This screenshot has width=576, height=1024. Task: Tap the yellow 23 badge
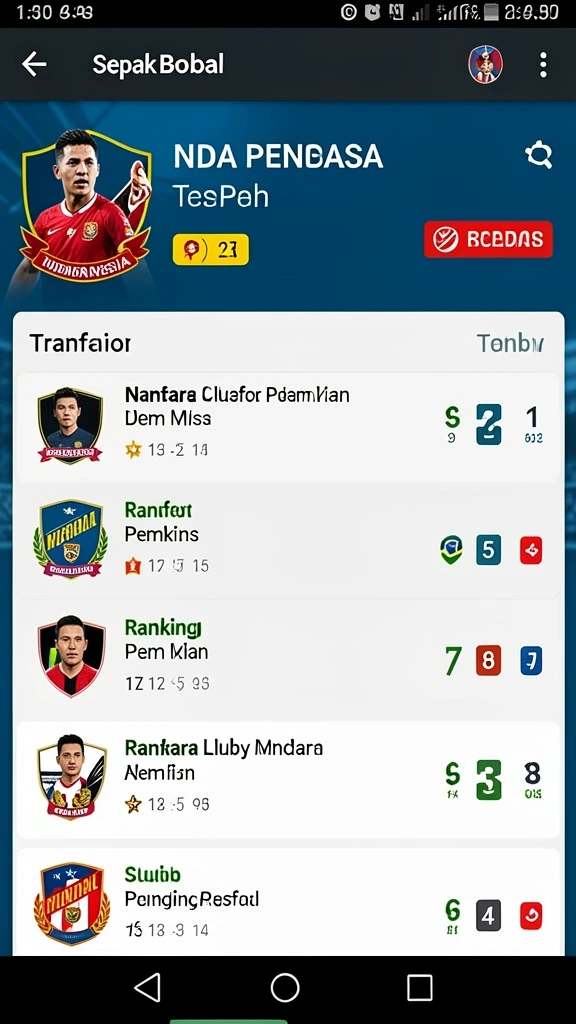coord(210,249)
